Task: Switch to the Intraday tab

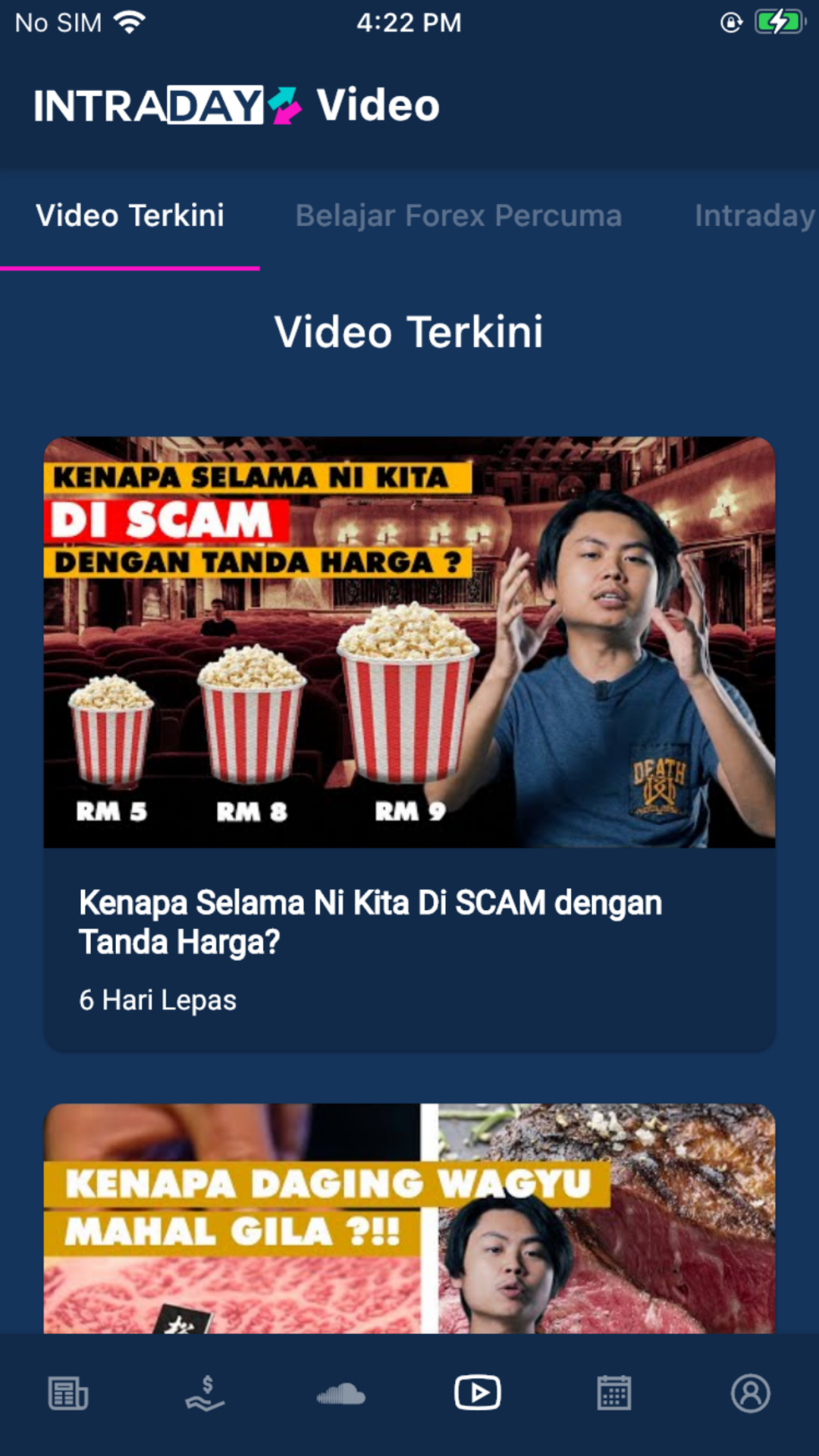Action: click(754, 216)
